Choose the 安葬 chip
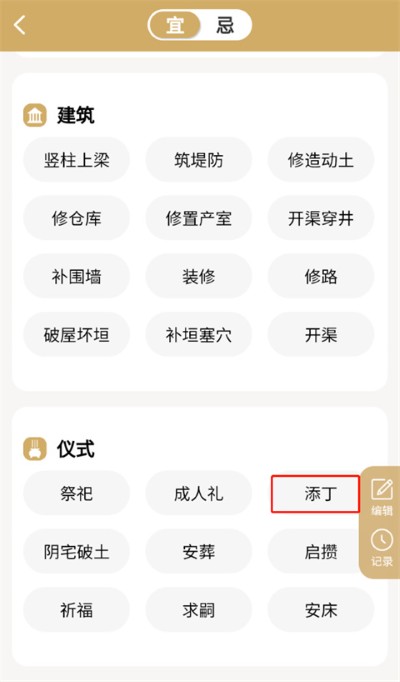 click(x=199, y=552)
